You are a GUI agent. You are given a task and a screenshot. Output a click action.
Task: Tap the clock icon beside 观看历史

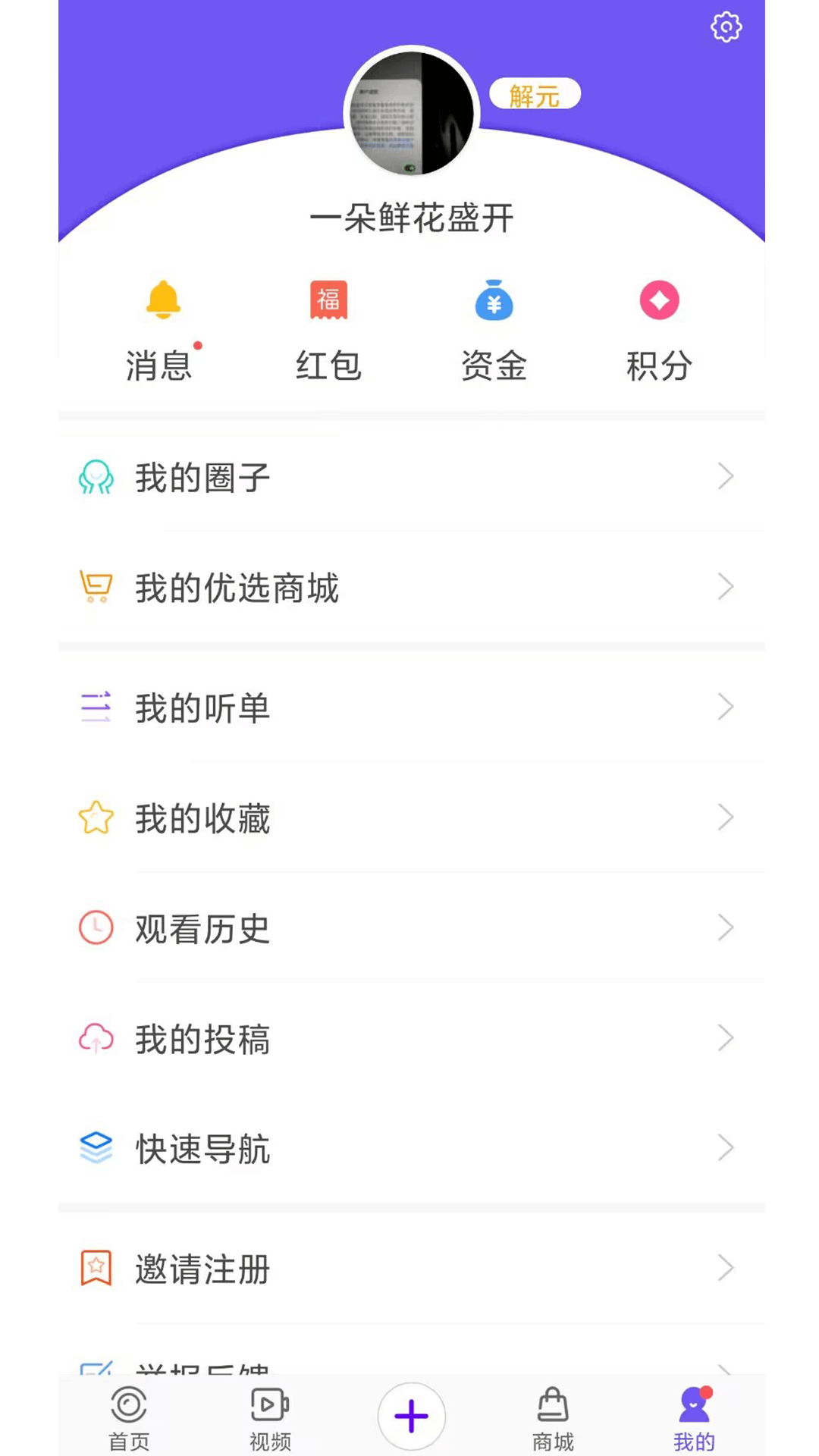coord(96,927)
